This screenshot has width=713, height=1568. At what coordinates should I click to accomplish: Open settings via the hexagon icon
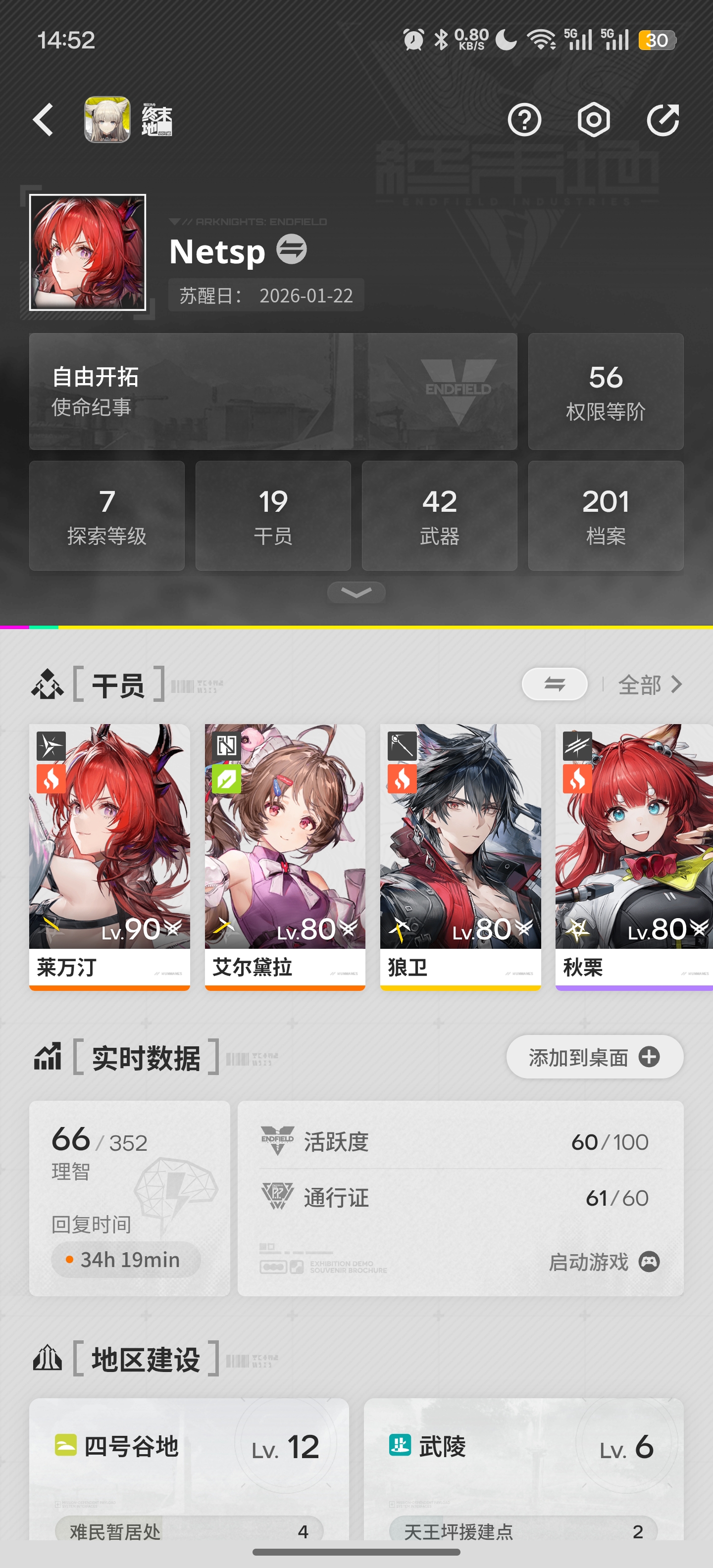(x=594, y=119)
